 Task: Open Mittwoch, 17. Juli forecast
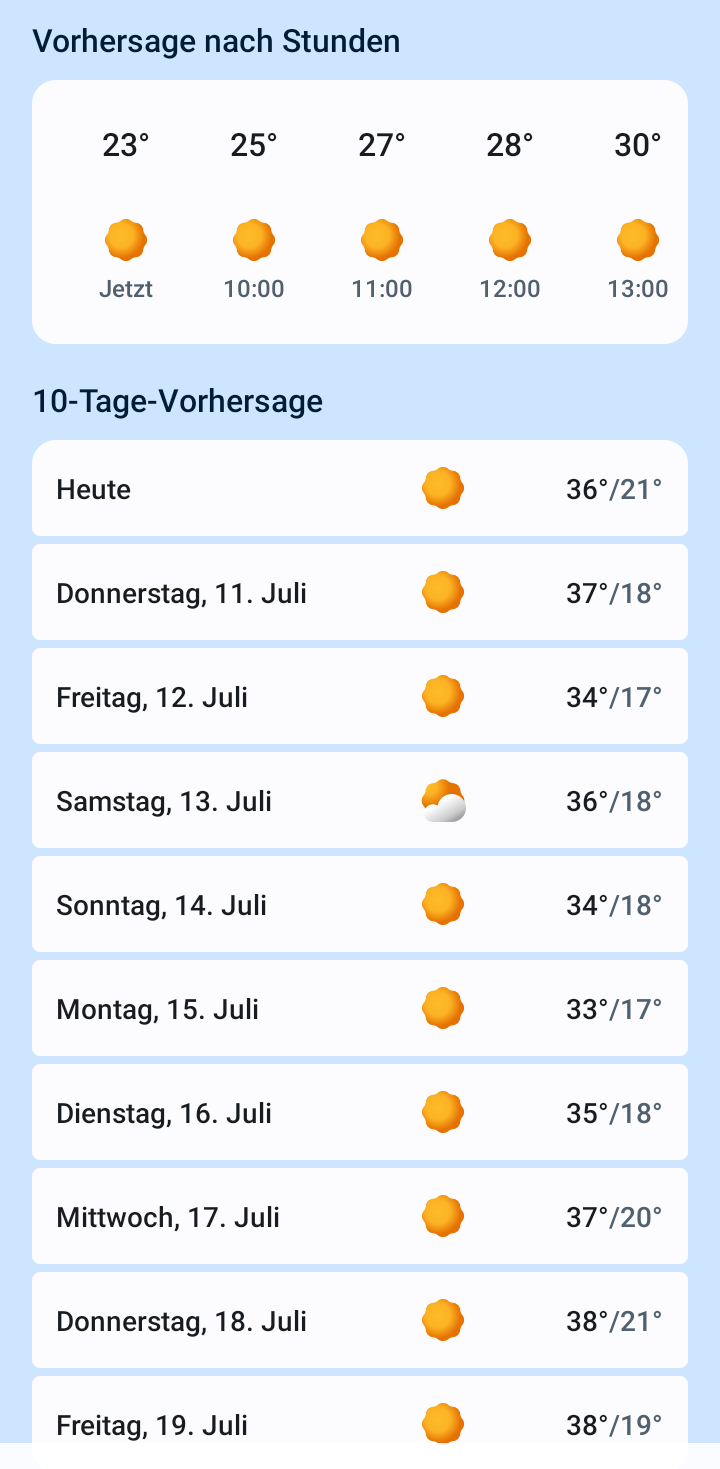tap(360, 1216)
